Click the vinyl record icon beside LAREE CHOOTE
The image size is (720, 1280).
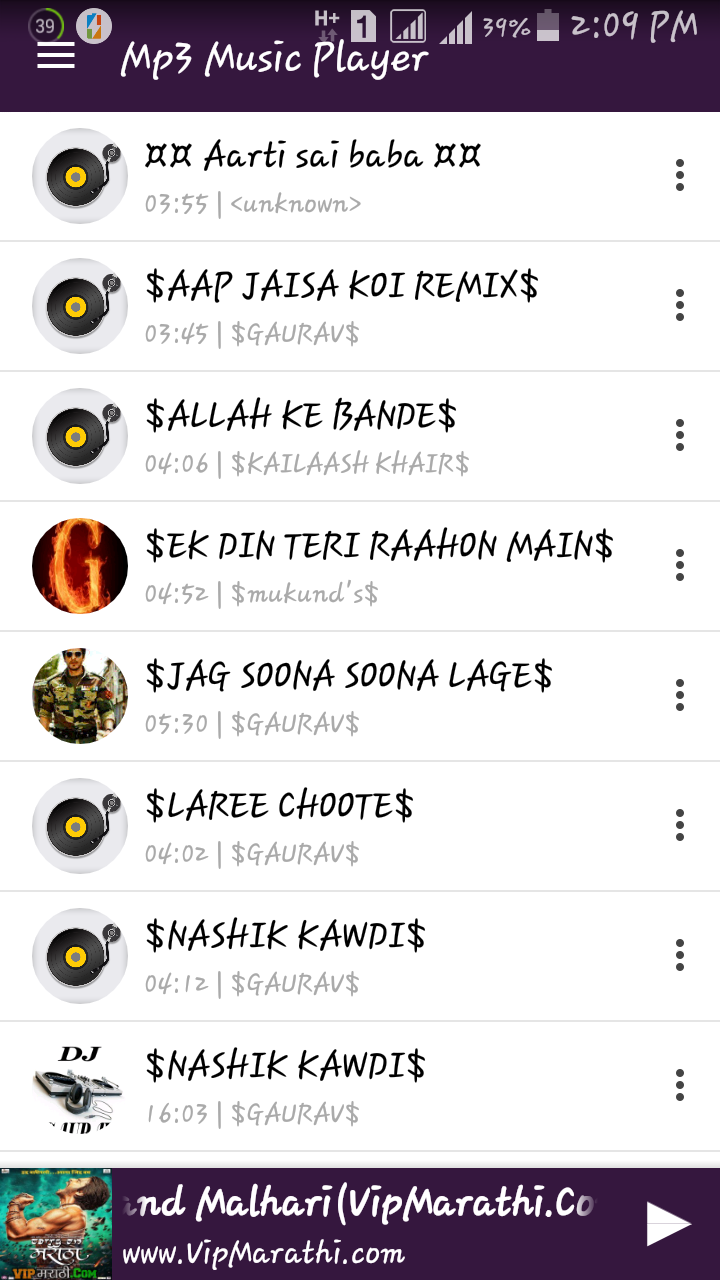[x=80, y=825]
